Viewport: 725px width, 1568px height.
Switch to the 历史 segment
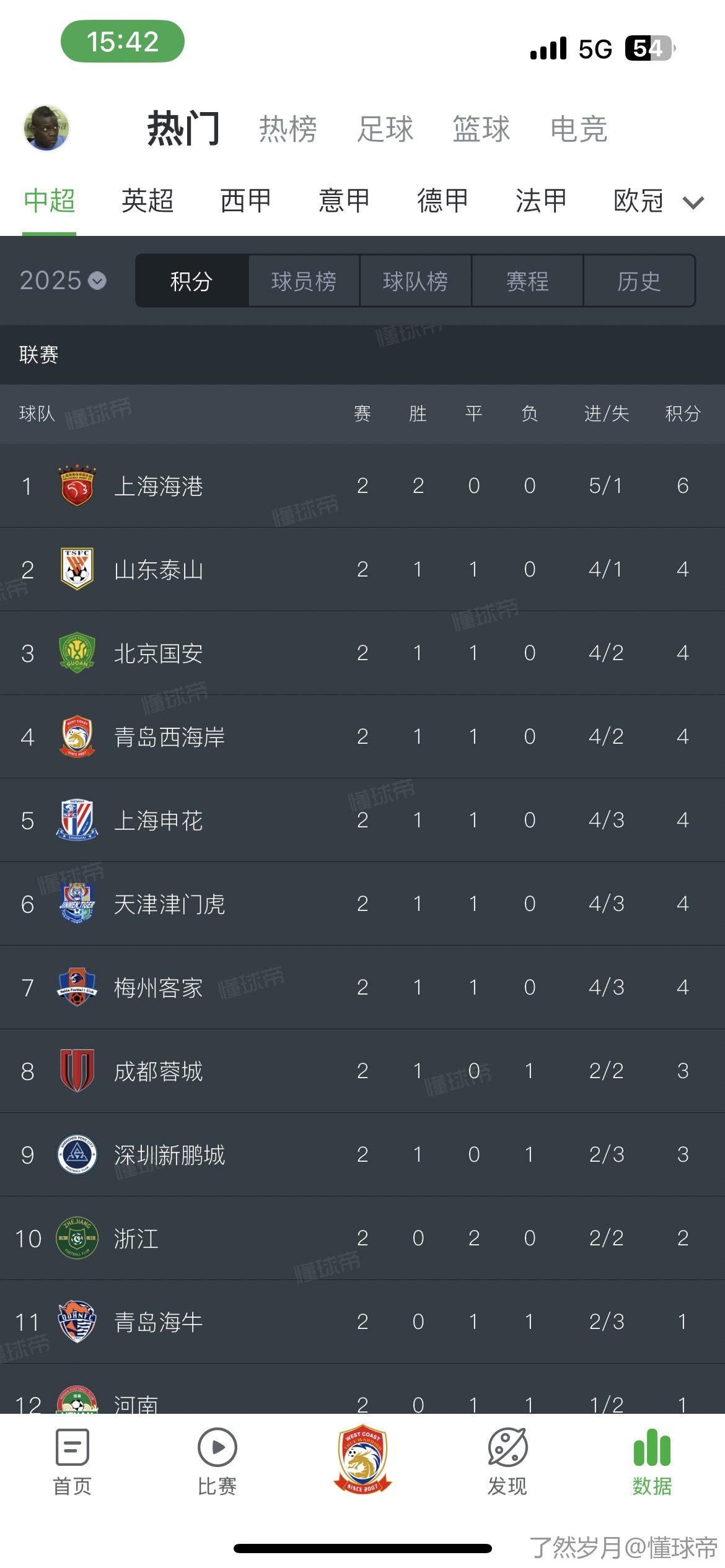(x=639, y=281)
